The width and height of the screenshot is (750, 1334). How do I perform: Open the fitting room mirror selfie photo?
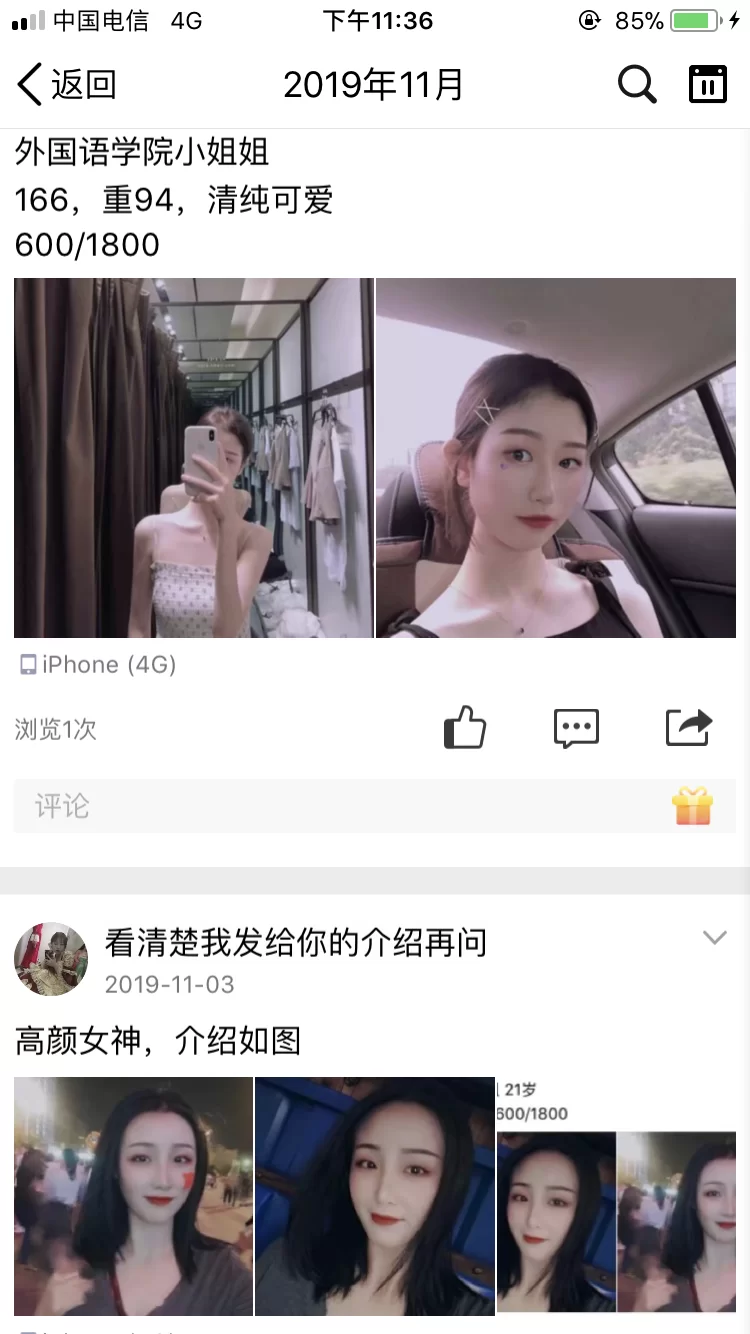point(193,458)
